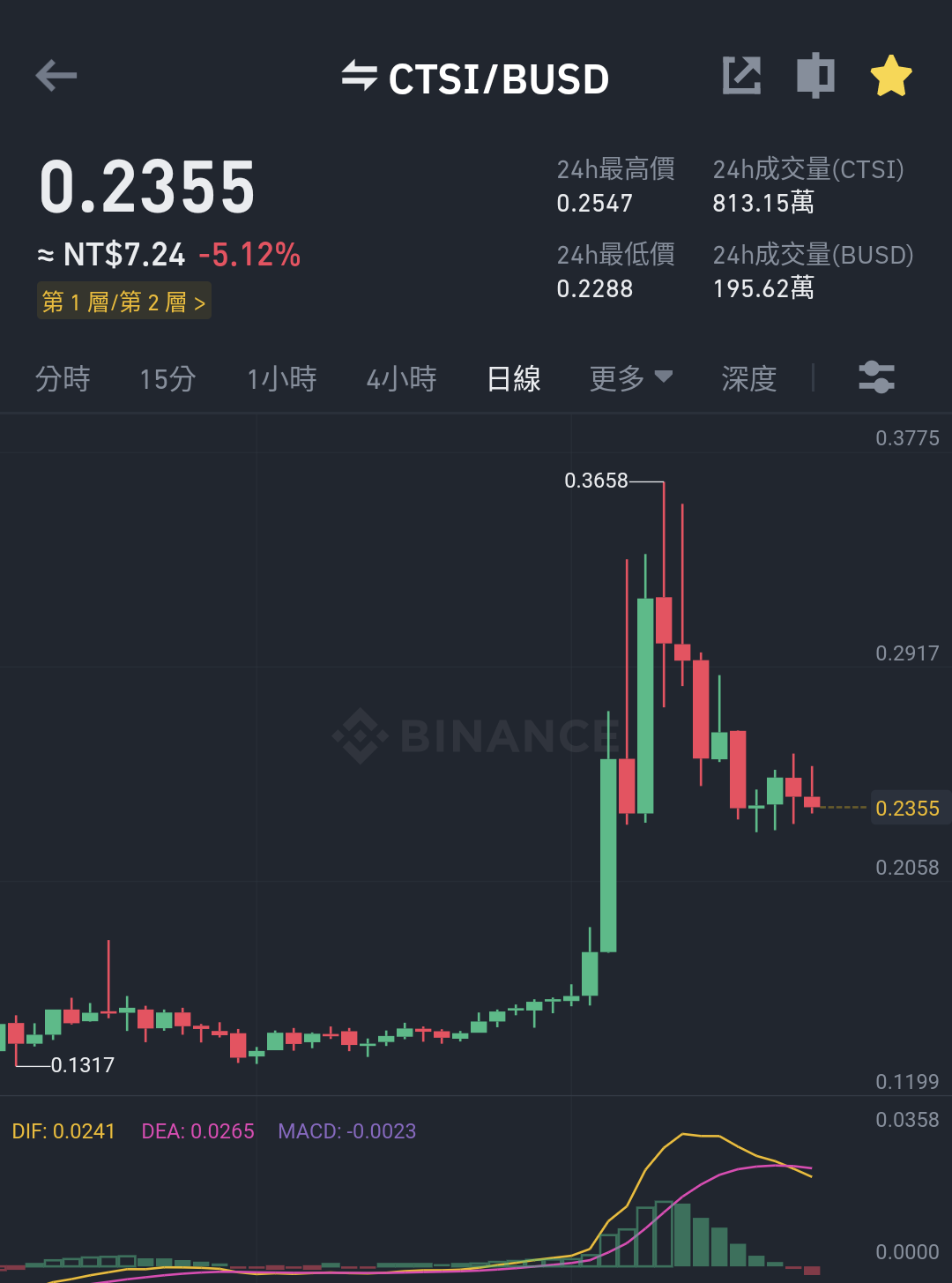Switch to the 分時 chart
Screen dimensions: 952x1283
[63, 379]
